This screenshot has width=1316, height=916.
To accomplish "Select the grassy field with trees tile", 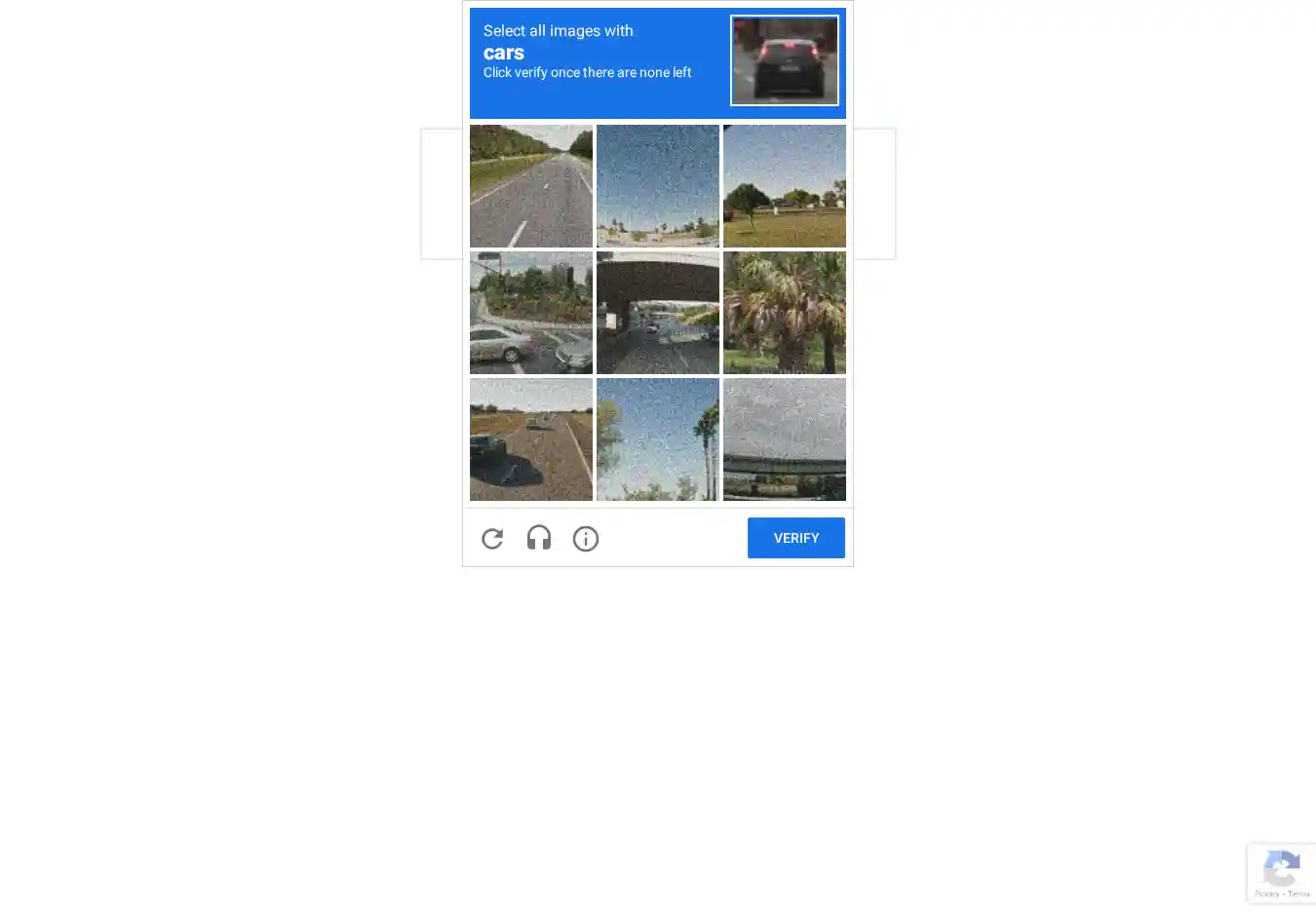I will point(785,186).
